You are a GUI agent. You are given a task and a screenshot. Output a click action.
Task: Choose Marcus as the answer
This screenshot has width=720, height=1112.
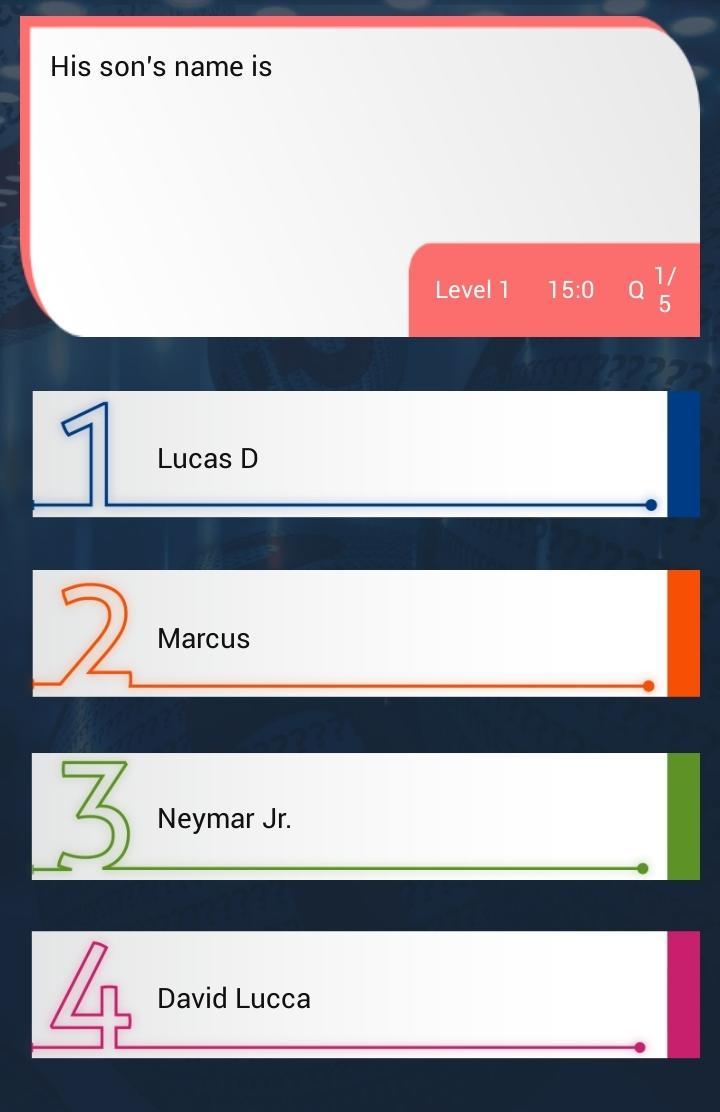coord(350,635)
